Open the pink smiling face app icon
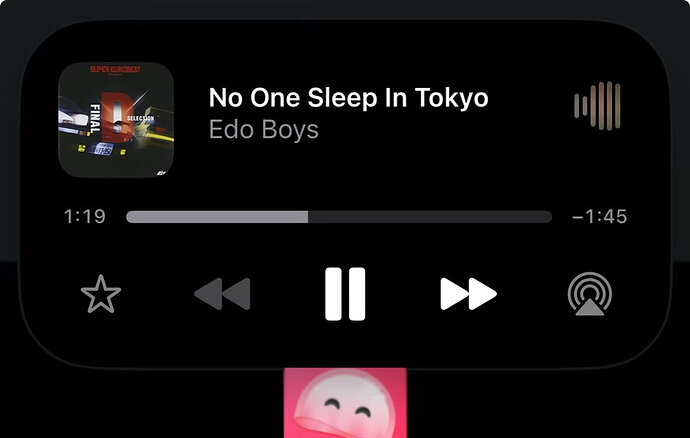The width and height of the screenshot is (690, 438). (x=345, y=404)
